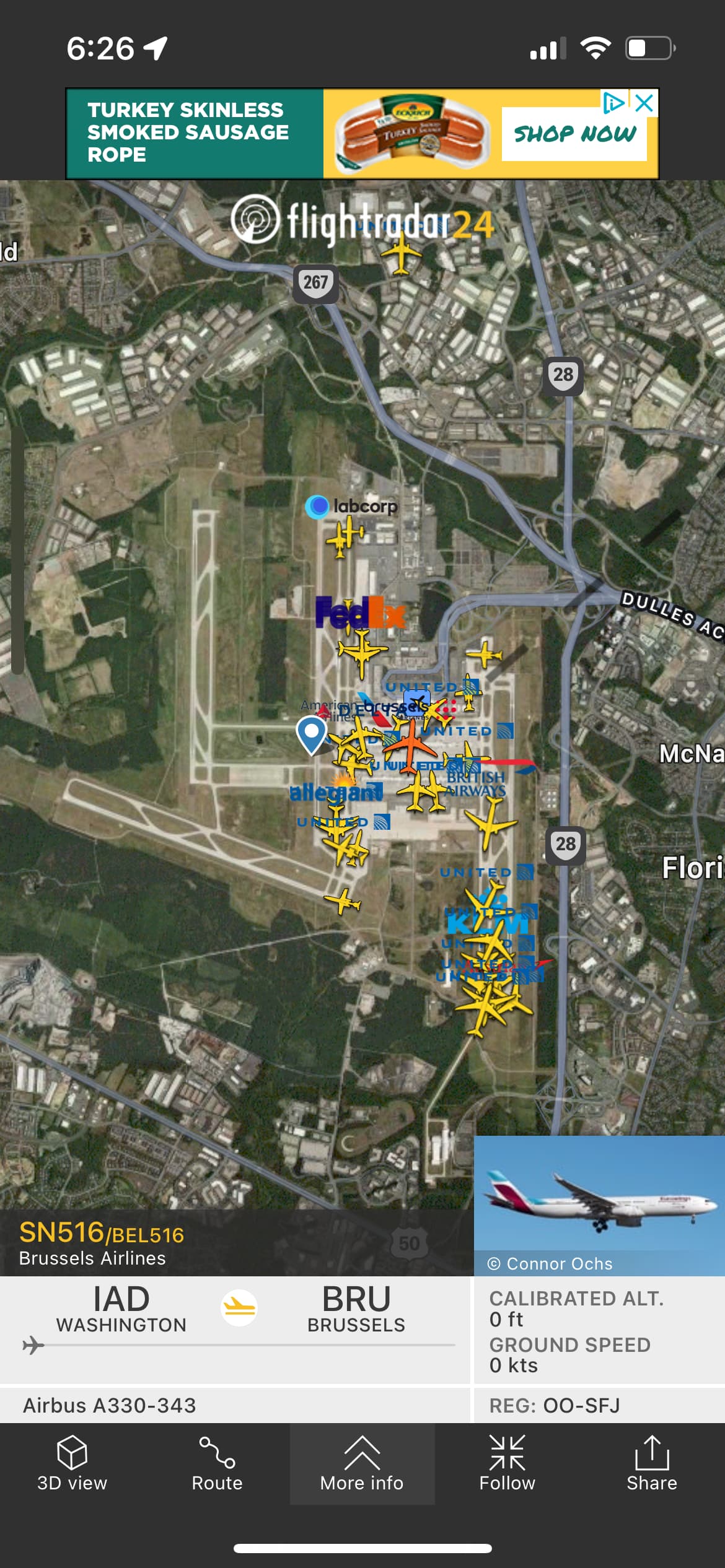Close the sausage ad banner
This screenshot has height=1568, width=725.
point(645,103)
